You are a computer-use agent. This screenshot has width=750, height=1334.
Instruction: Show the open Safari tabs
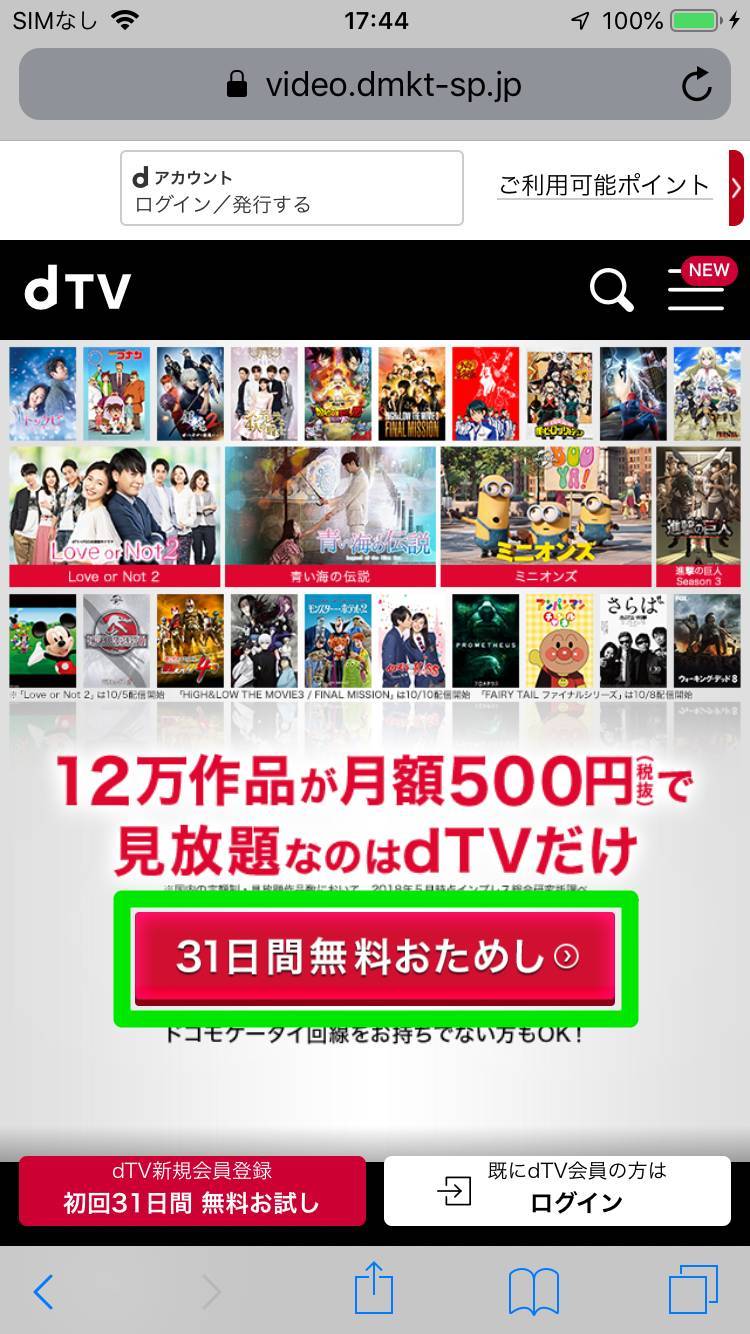(692, 1292)
